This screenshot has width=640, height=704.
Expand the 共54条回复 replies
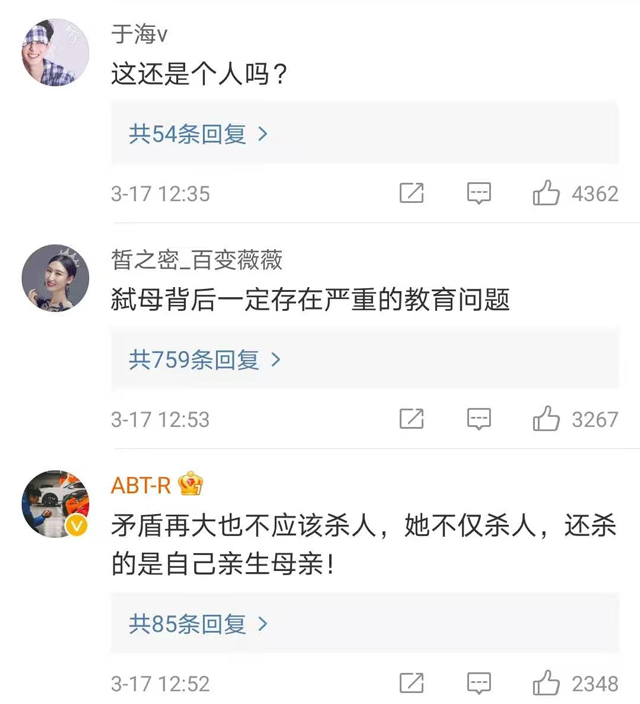click(198, 134)
